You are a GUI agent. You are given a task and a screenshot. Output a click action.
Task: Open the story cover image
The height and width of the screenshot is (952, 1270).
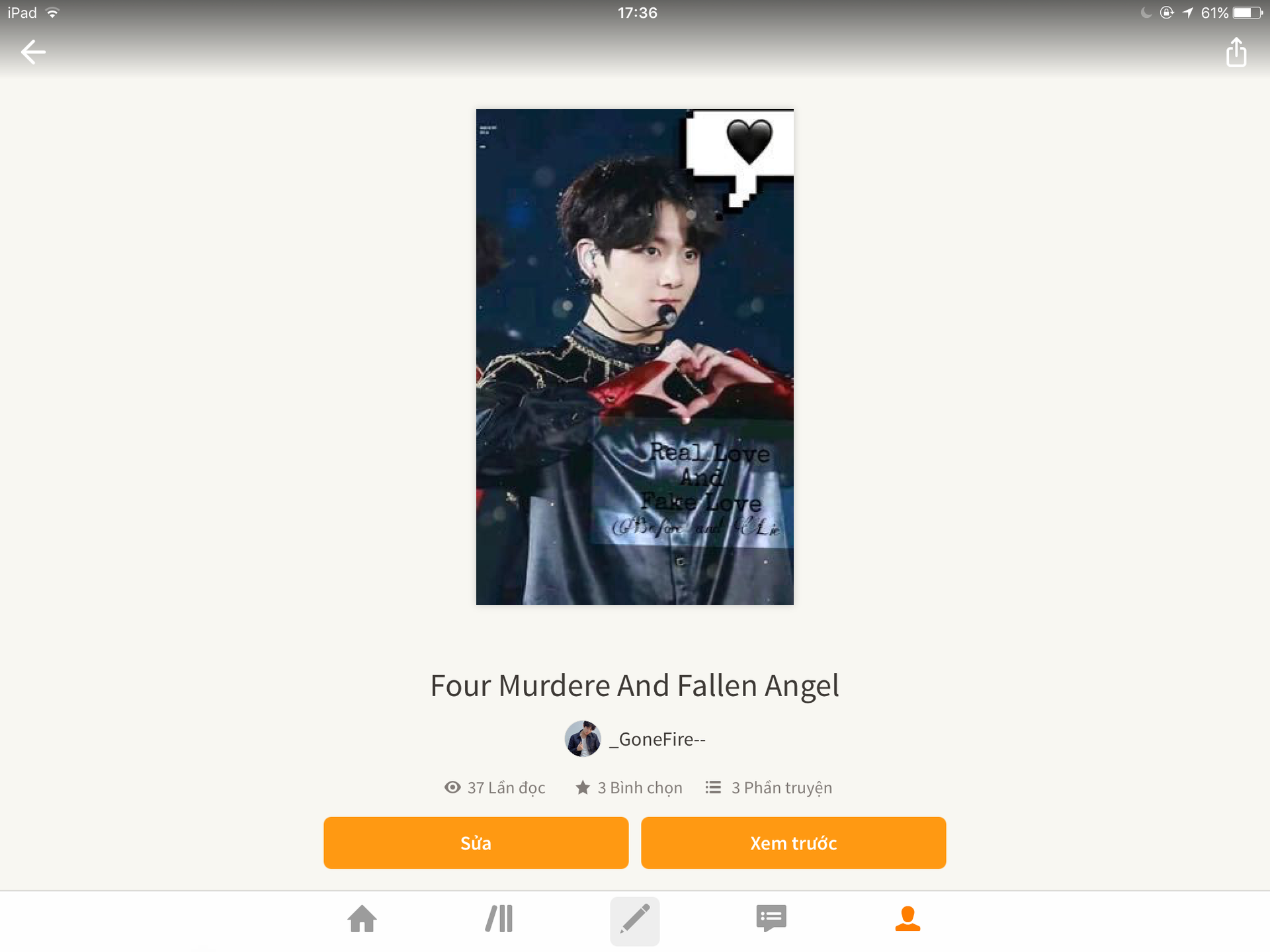click(634, 357)
